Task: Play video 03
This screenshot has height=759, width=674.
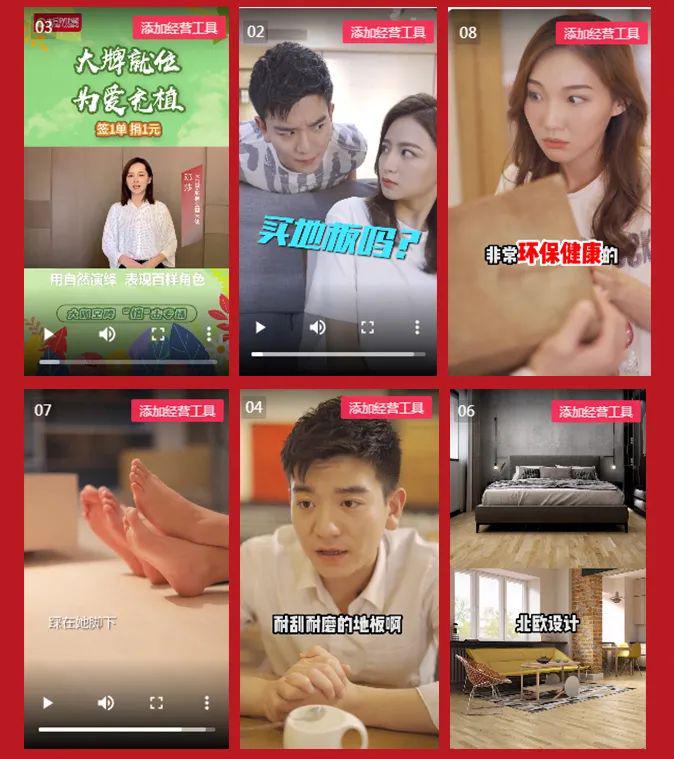Action: [x=48, y=334]
